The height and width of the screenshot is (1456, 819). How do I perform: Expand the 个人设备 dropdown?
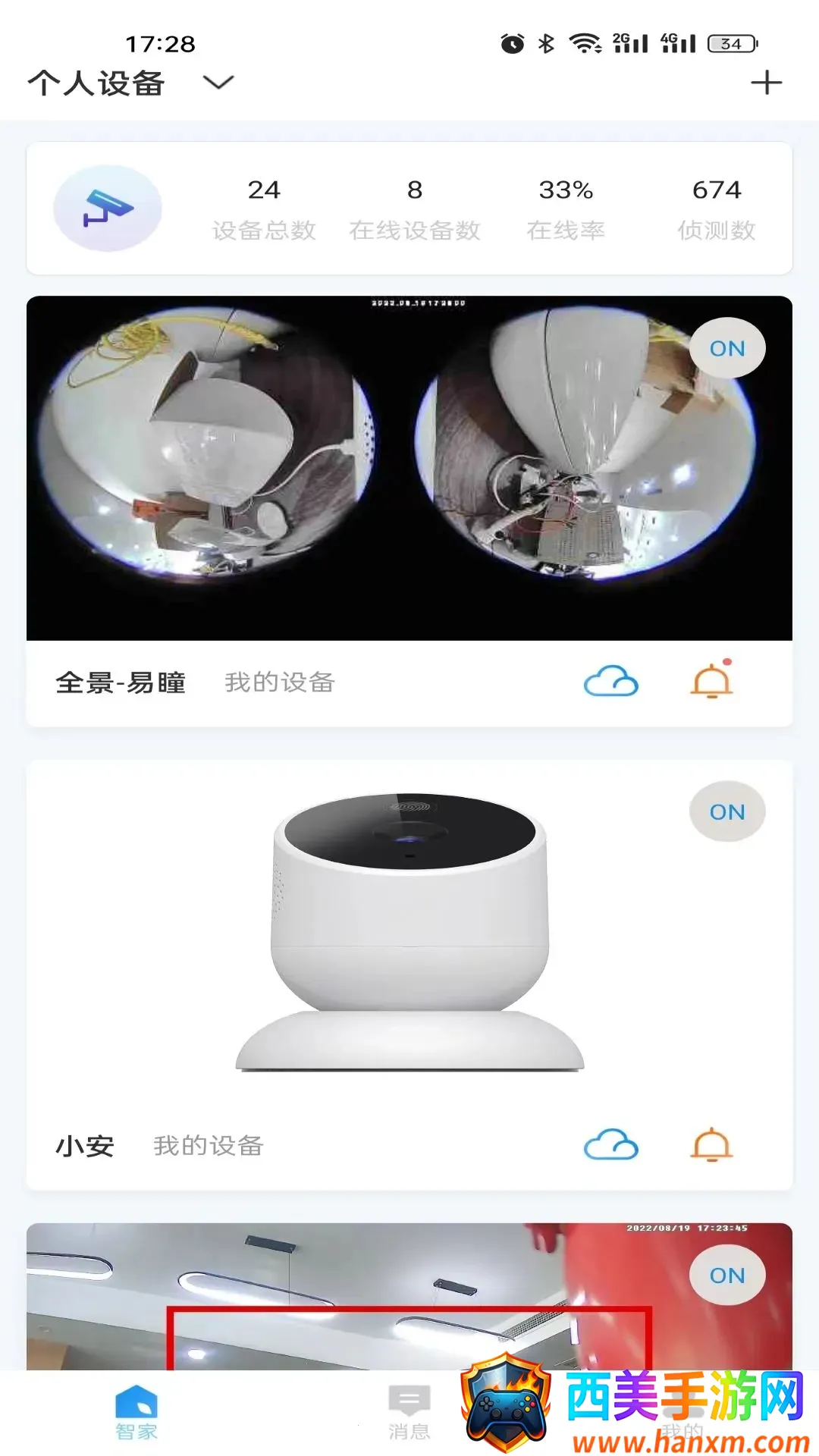[x=218, y=83]
